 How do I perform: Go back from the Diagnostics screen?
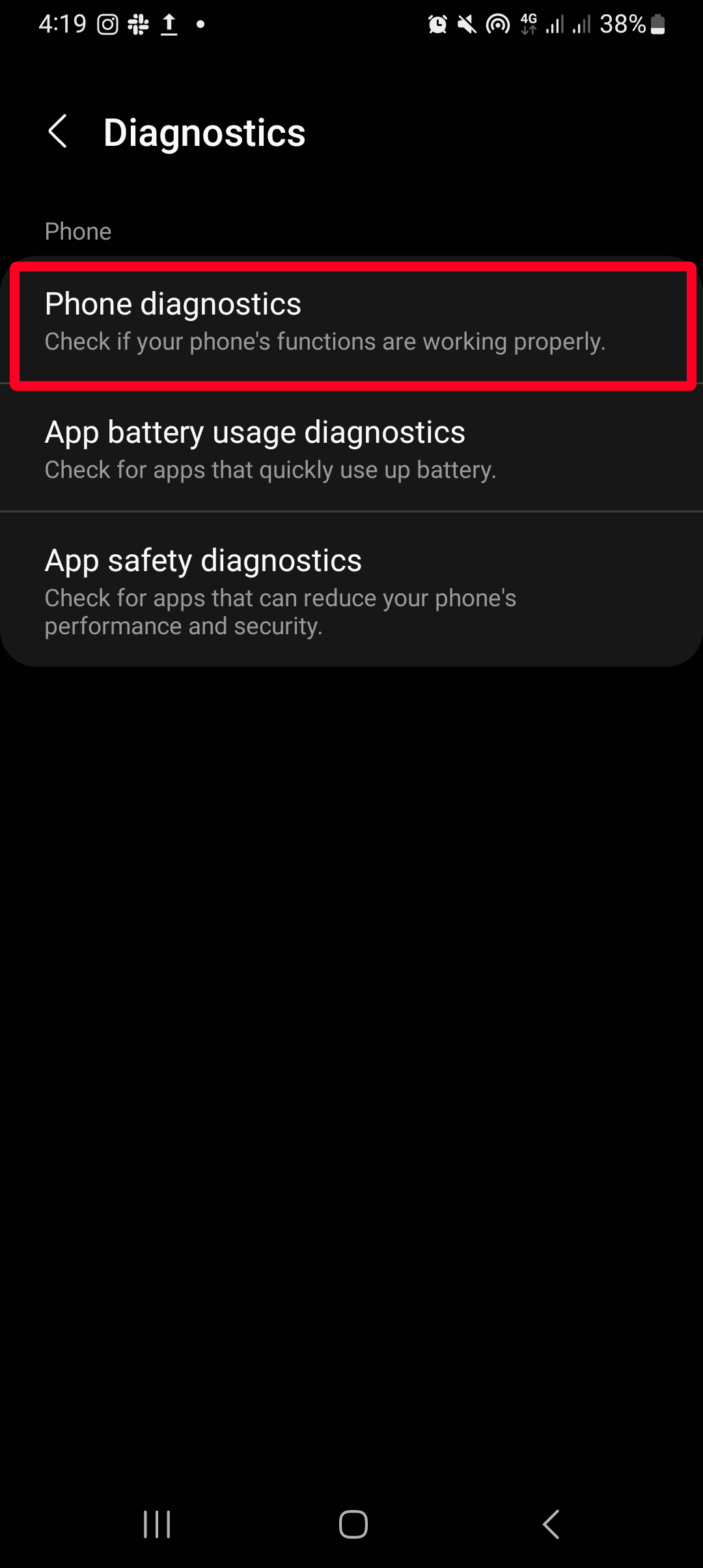[x=59, y=132]
